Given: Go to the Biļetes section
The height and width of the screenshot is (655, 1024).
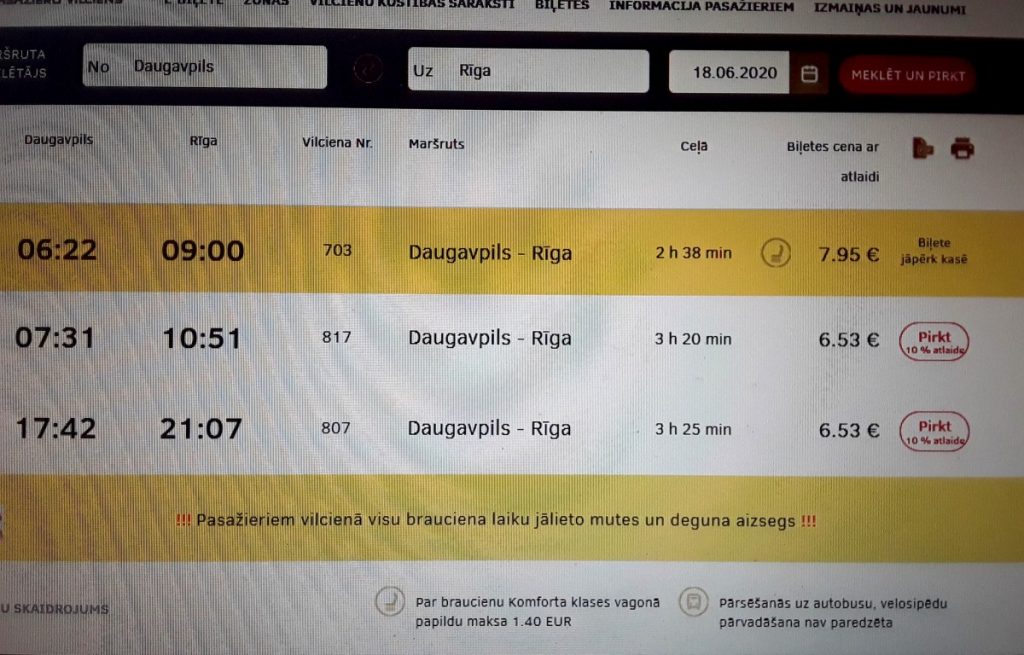Looking at the screenshot, I should coord(562,5).
